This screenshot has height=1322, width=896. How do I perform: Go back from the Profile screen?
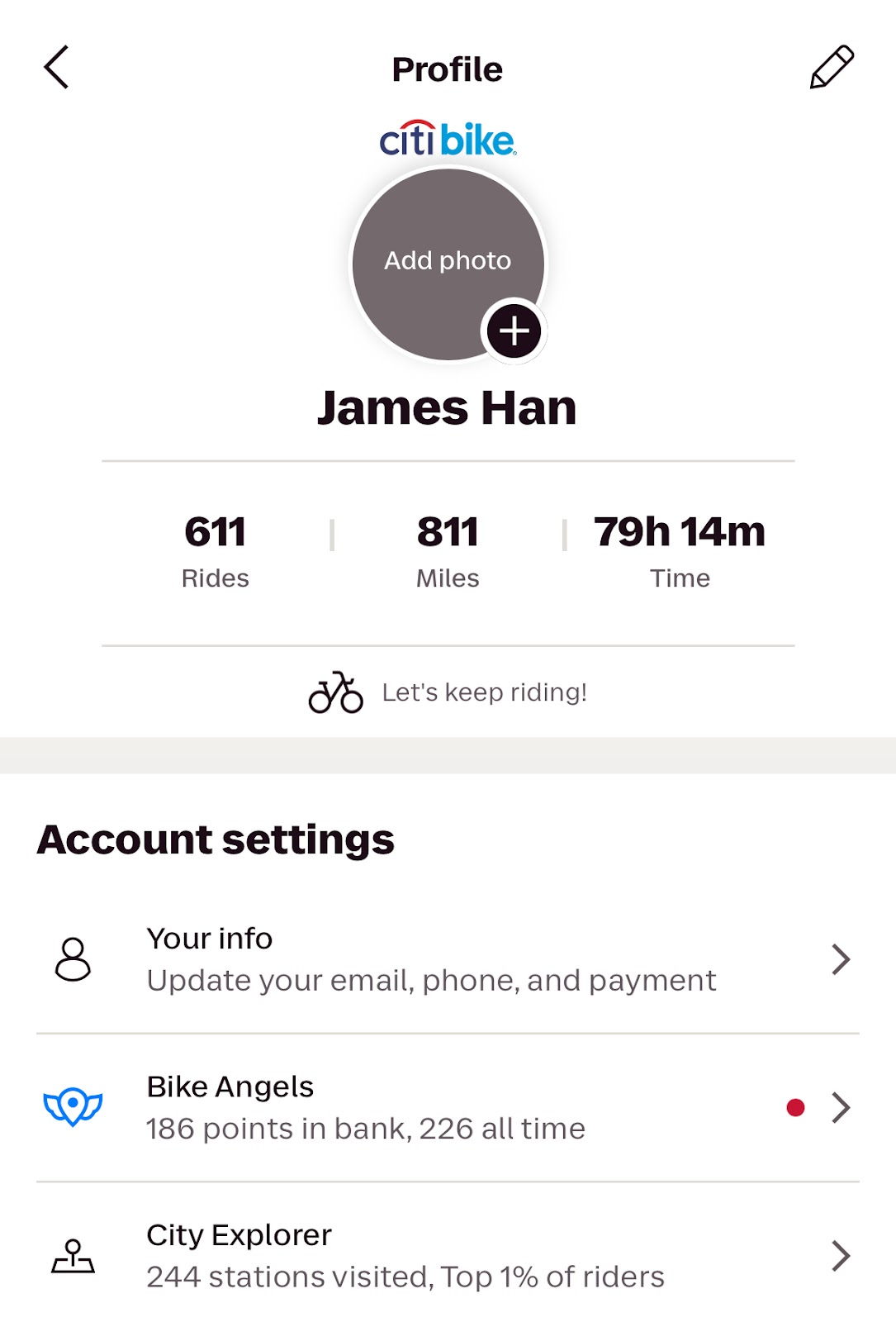pos(56,68)
